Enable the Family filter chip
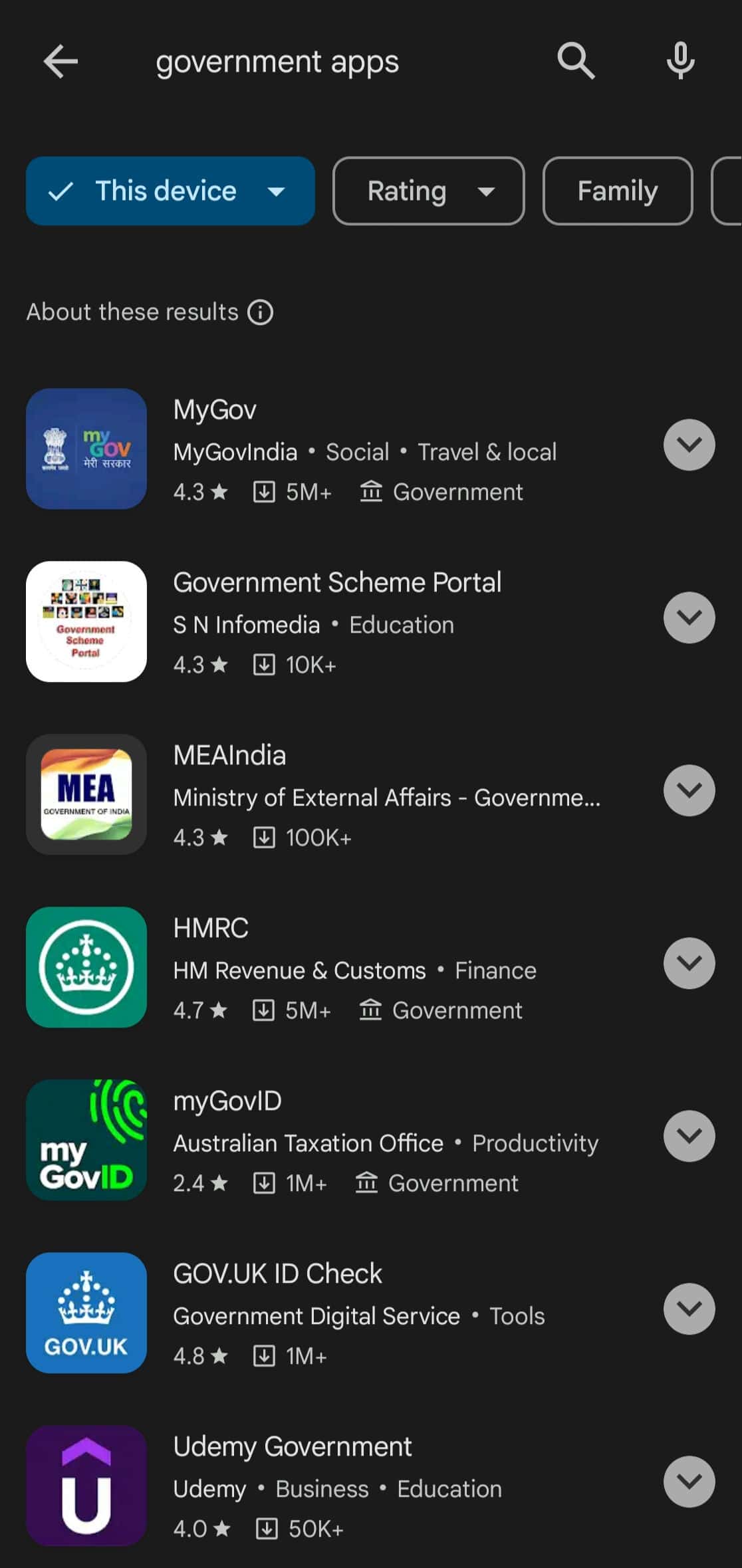Viewport: 742px width, 1568px height. pos(616,191)
